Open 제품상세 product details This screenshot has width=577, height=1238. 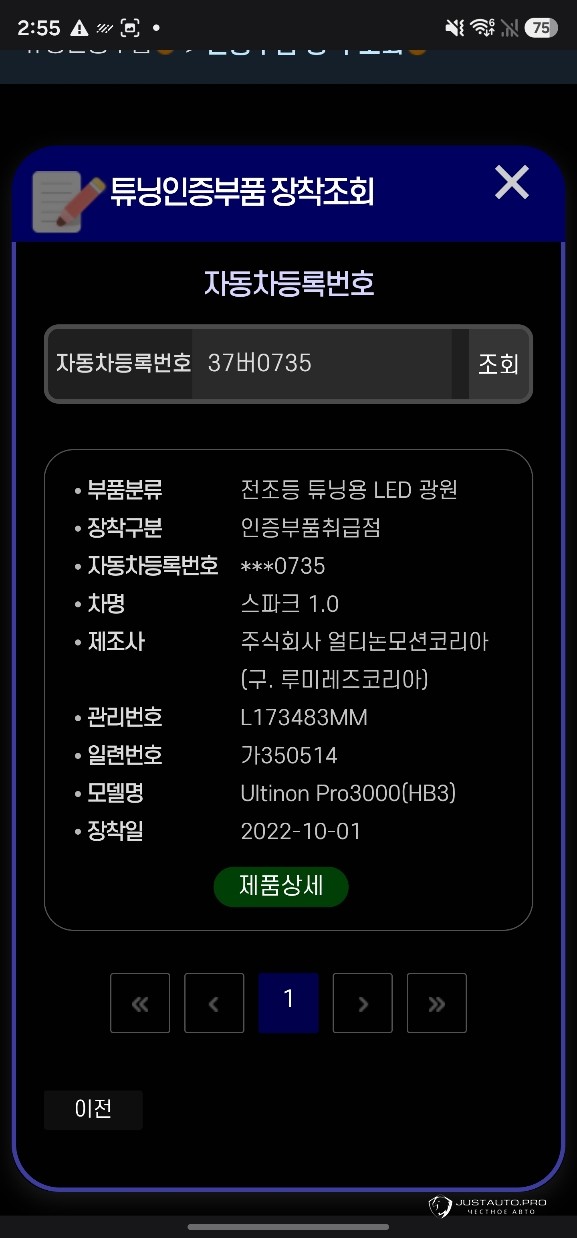point(281,887)
